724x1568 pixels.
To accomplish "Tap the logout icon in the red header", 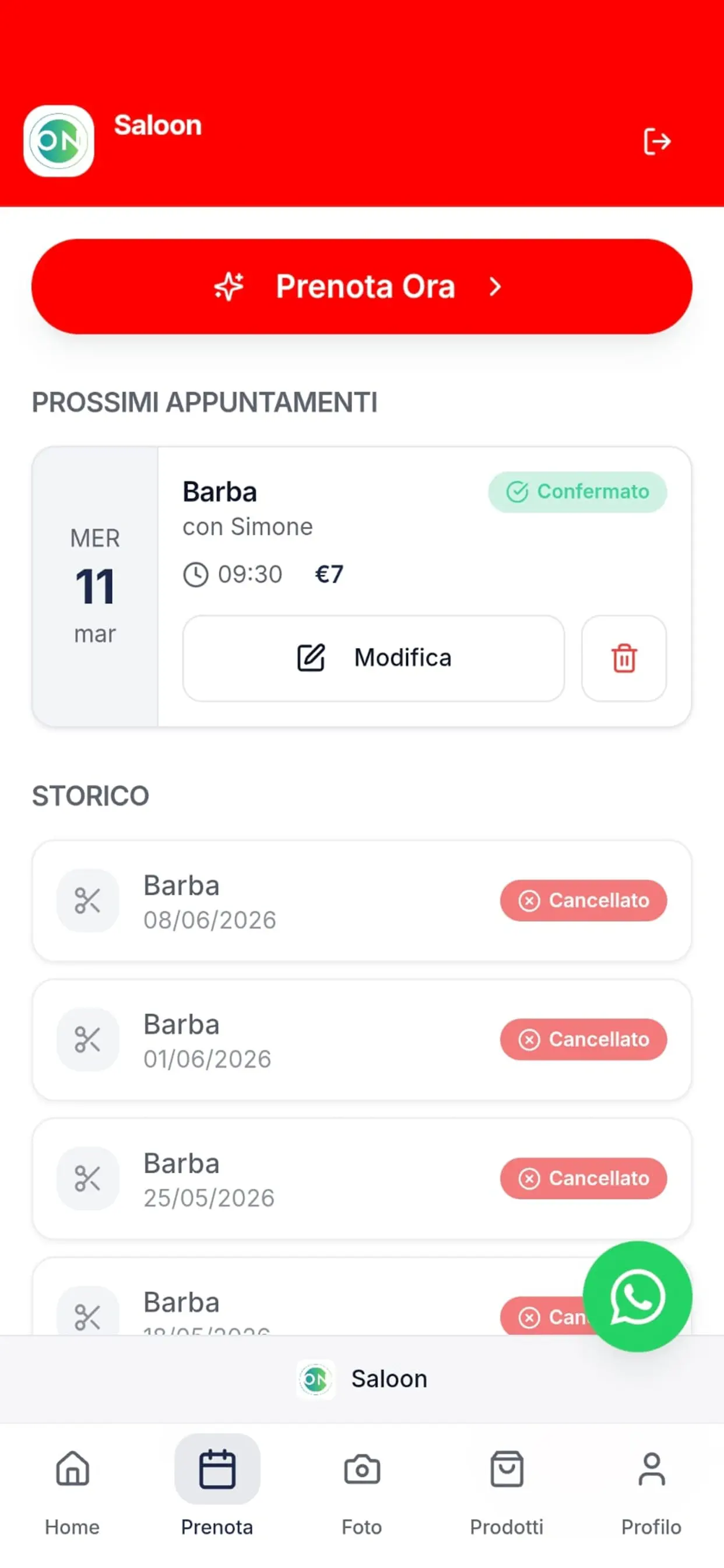I will point(657,142).
